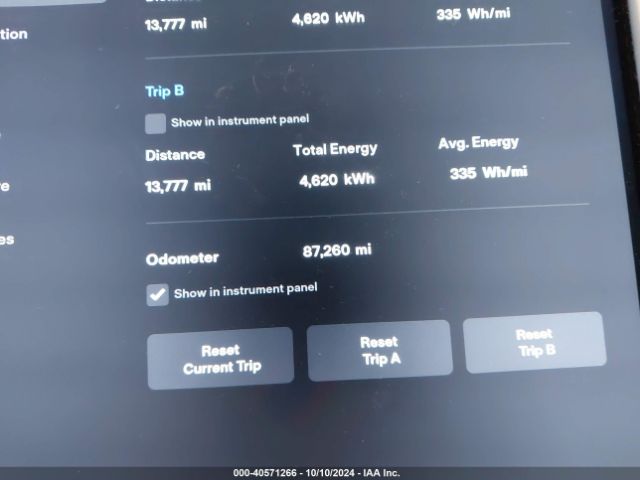Image resolution: width=640 pixels, height=480 pixels.
Task: Reset Trip A
Action: click(x=379, y=350)
